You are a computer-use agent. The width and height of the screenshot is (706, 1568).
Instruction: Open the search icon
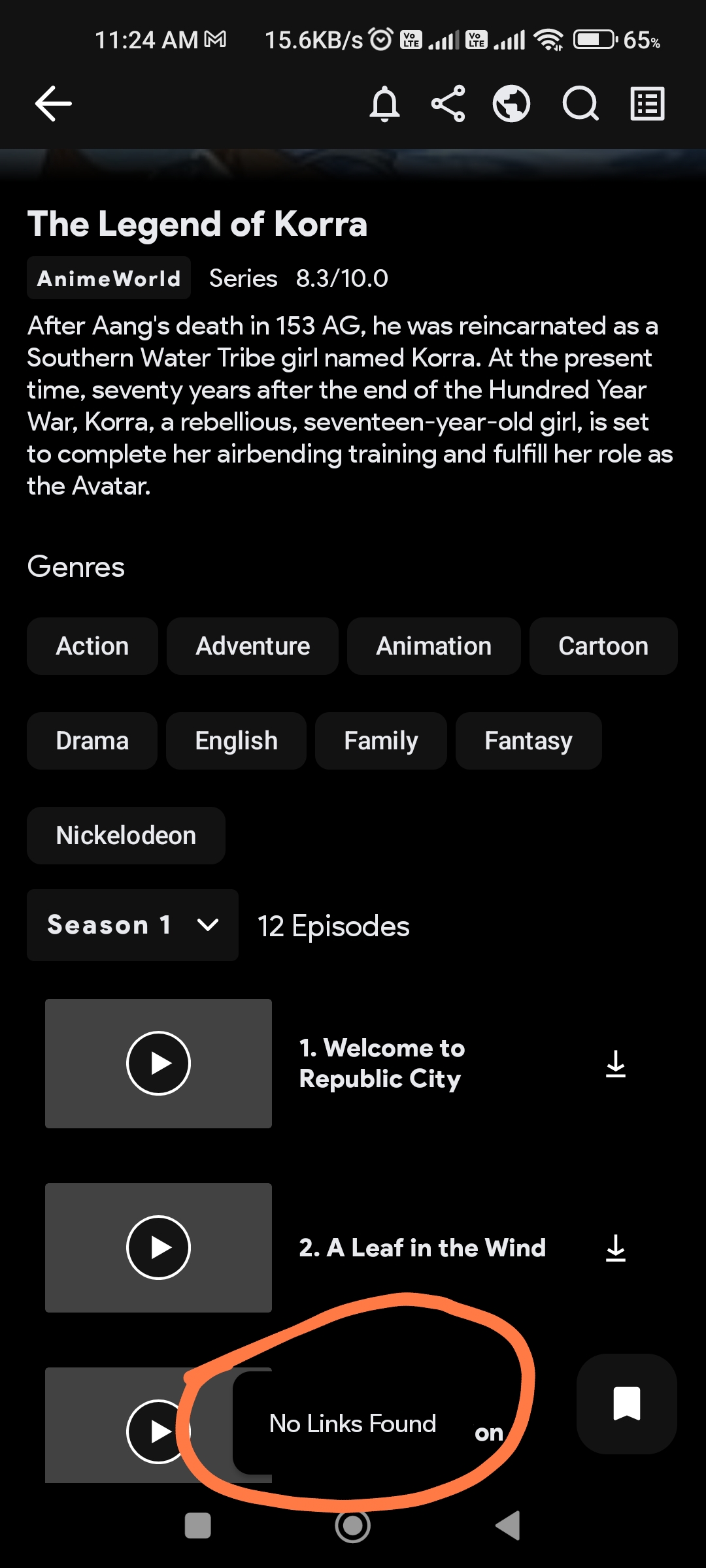click(x=580, y=103)
